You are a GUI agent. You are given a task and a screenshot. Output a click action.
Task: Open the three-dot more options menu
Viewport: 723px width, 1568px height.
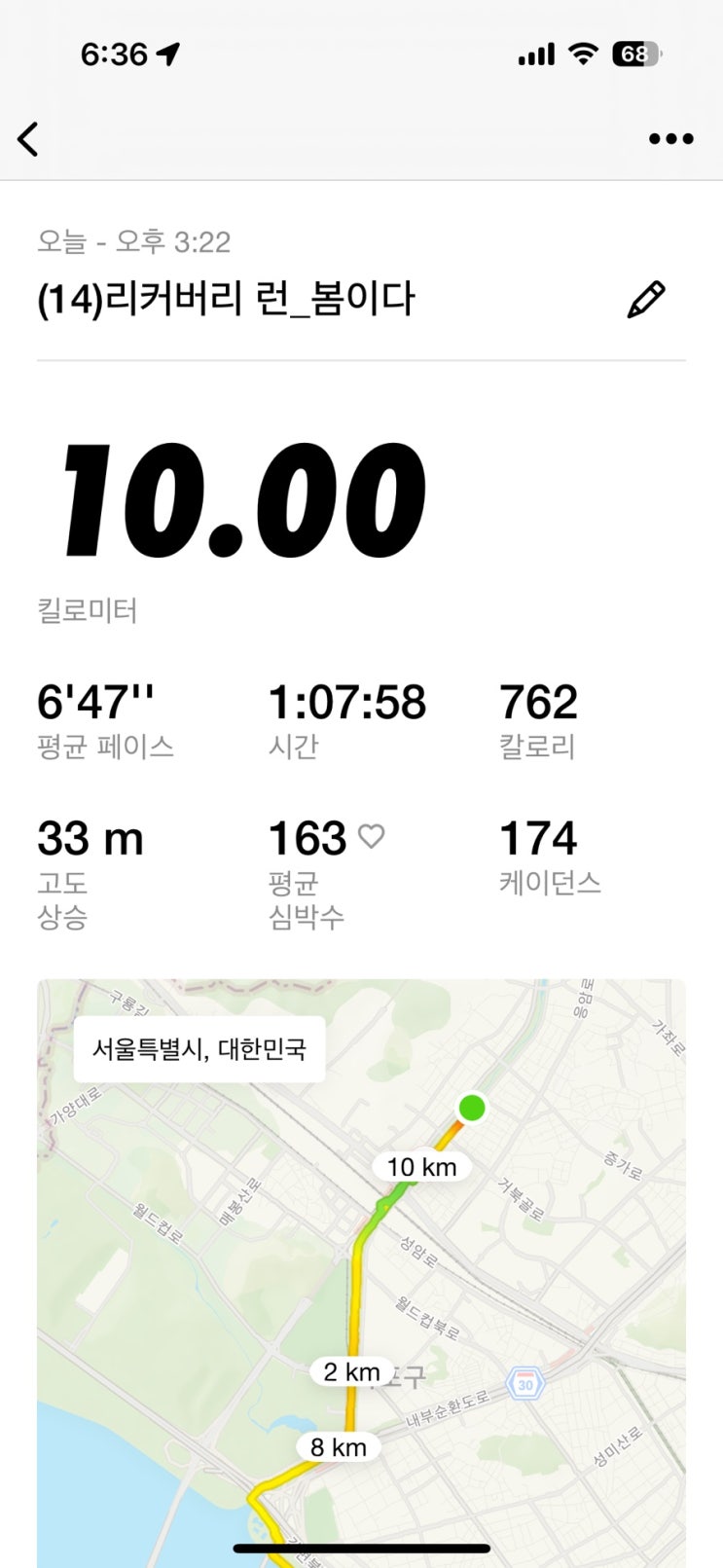coord(671,139)
